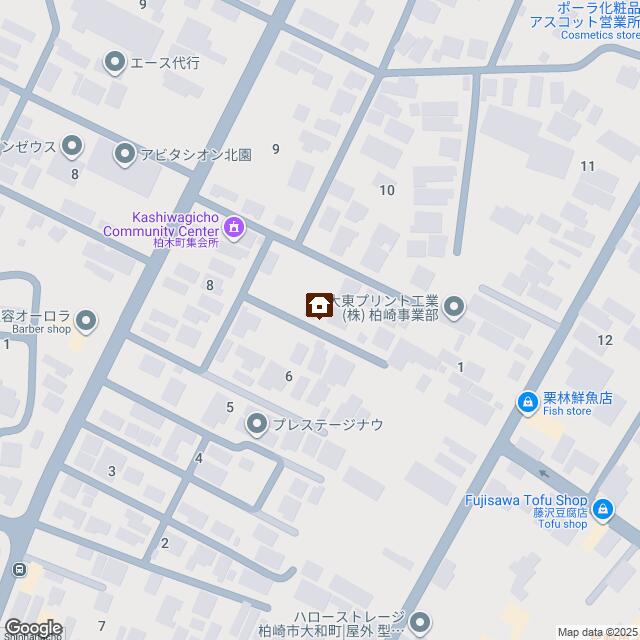Open the 大東プリント工業 place pin
The height and width of the screenshot is (640, 640).
point(455,306)
